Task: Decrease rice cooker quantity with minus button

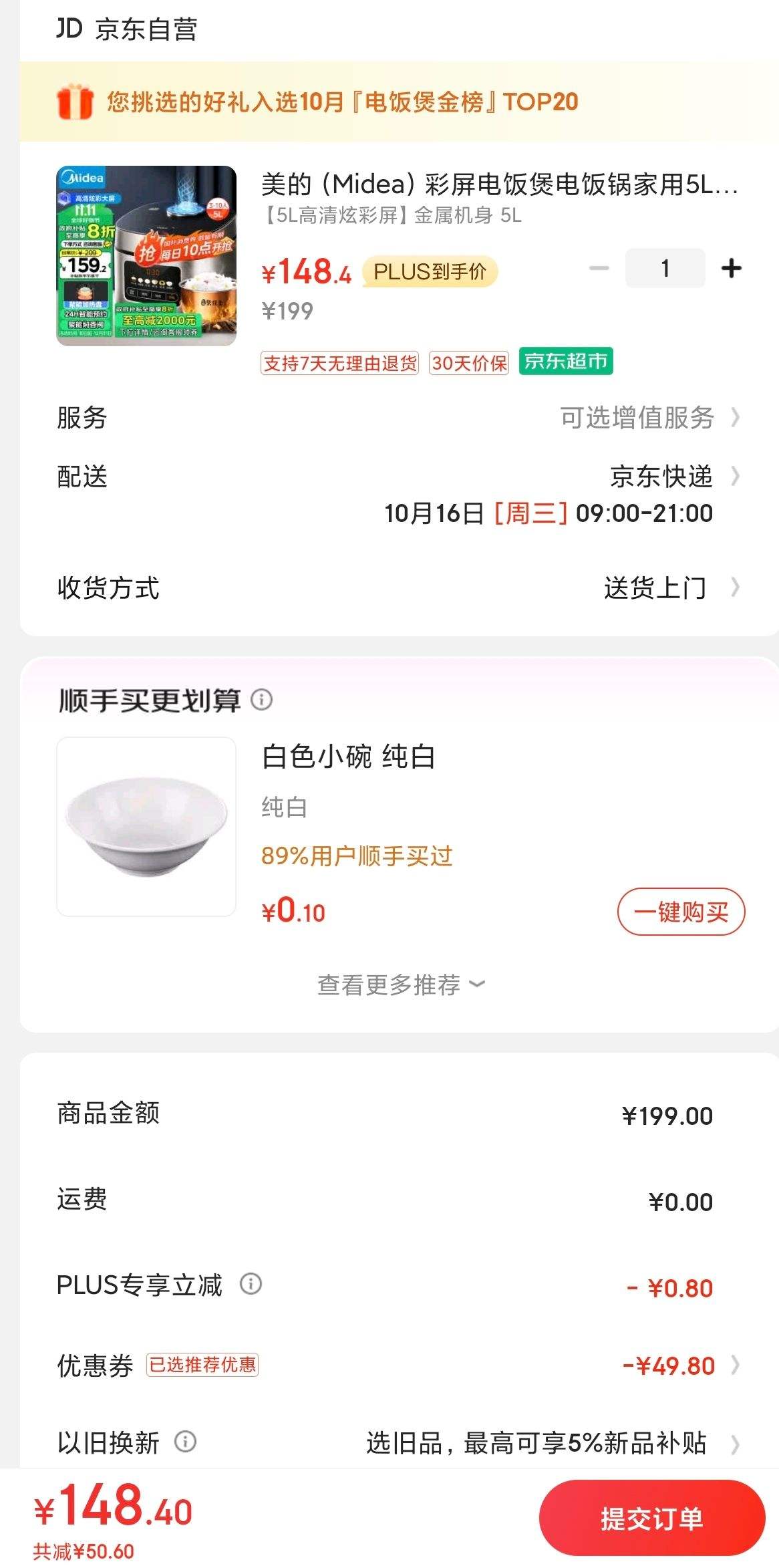Action: pyautogui.click(x=598, y=267)
